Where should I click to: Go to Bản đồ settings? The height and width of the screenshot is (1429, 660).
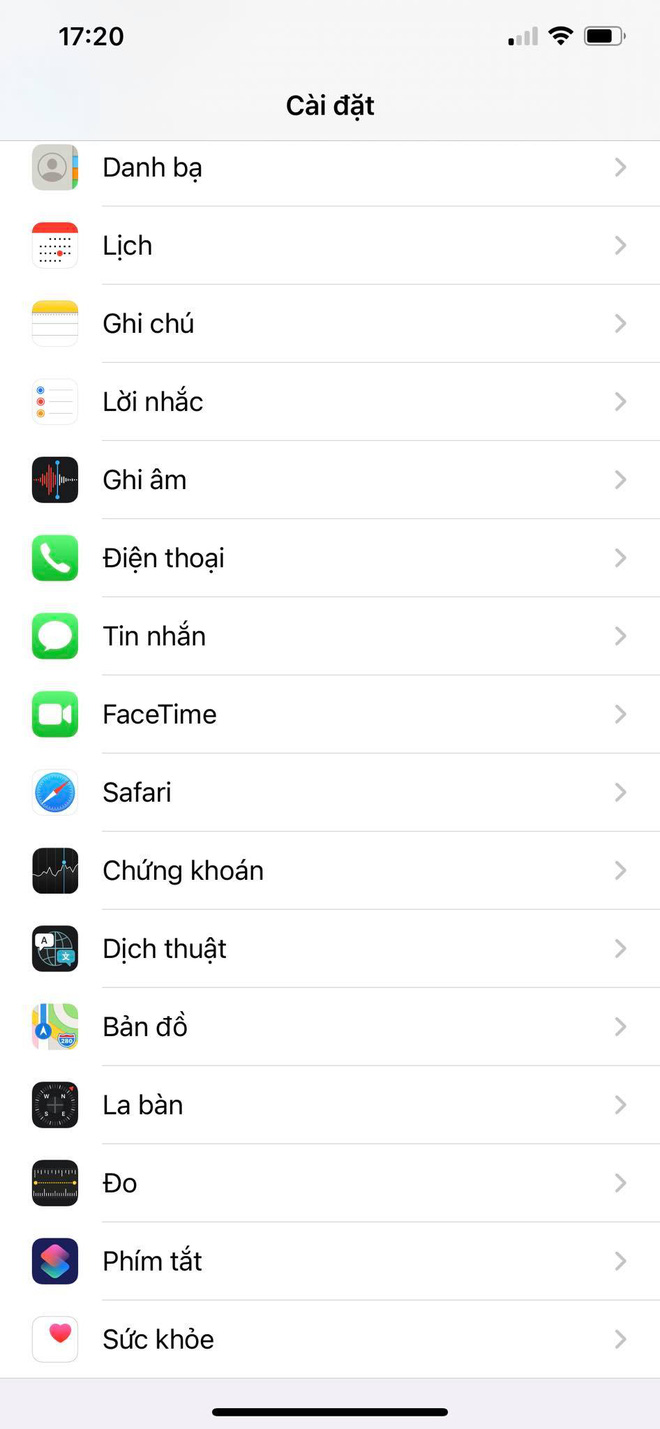330,1027
